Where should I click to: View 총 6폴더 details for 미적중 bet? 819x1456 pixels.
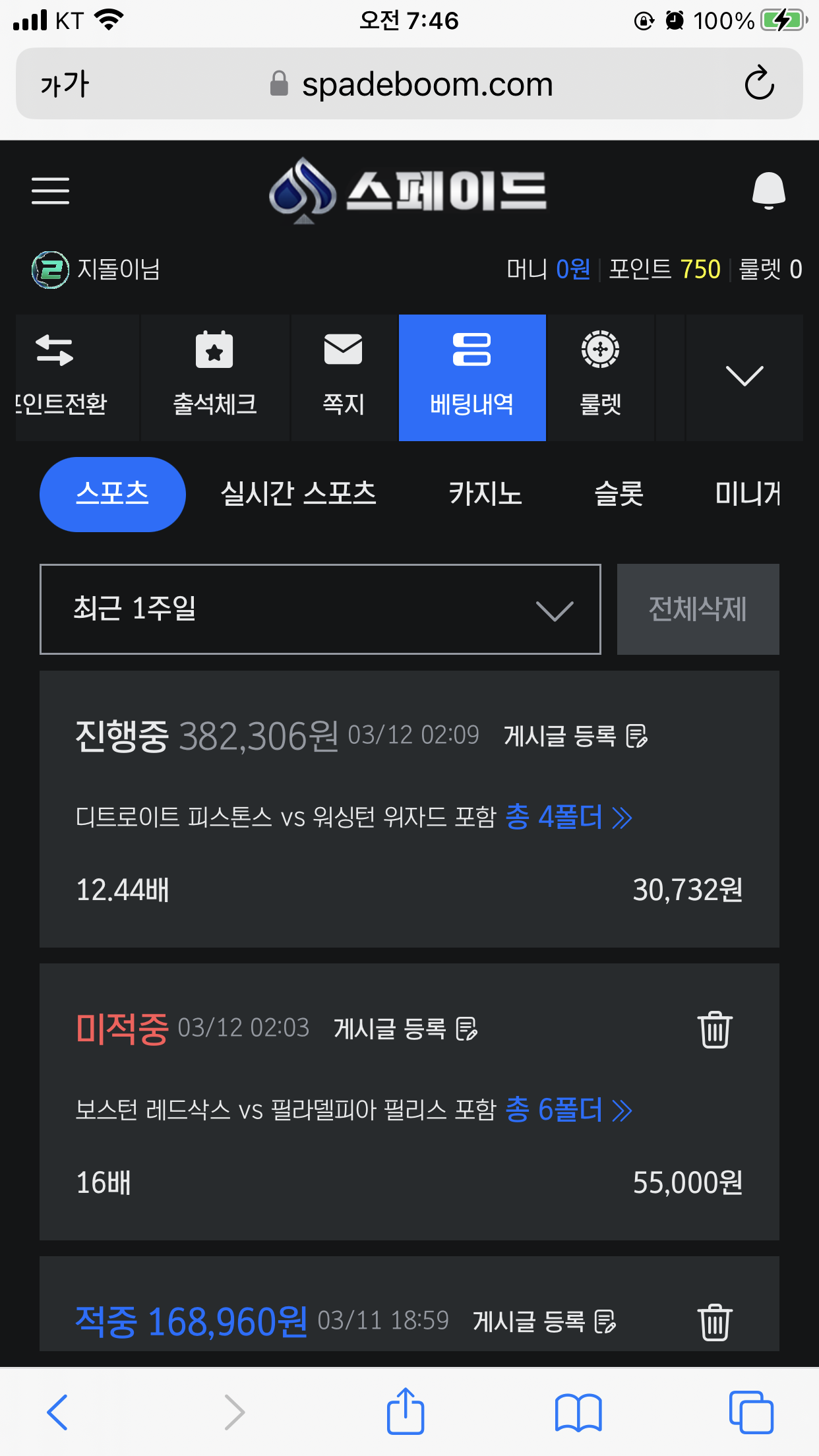tap(568, 1110)
